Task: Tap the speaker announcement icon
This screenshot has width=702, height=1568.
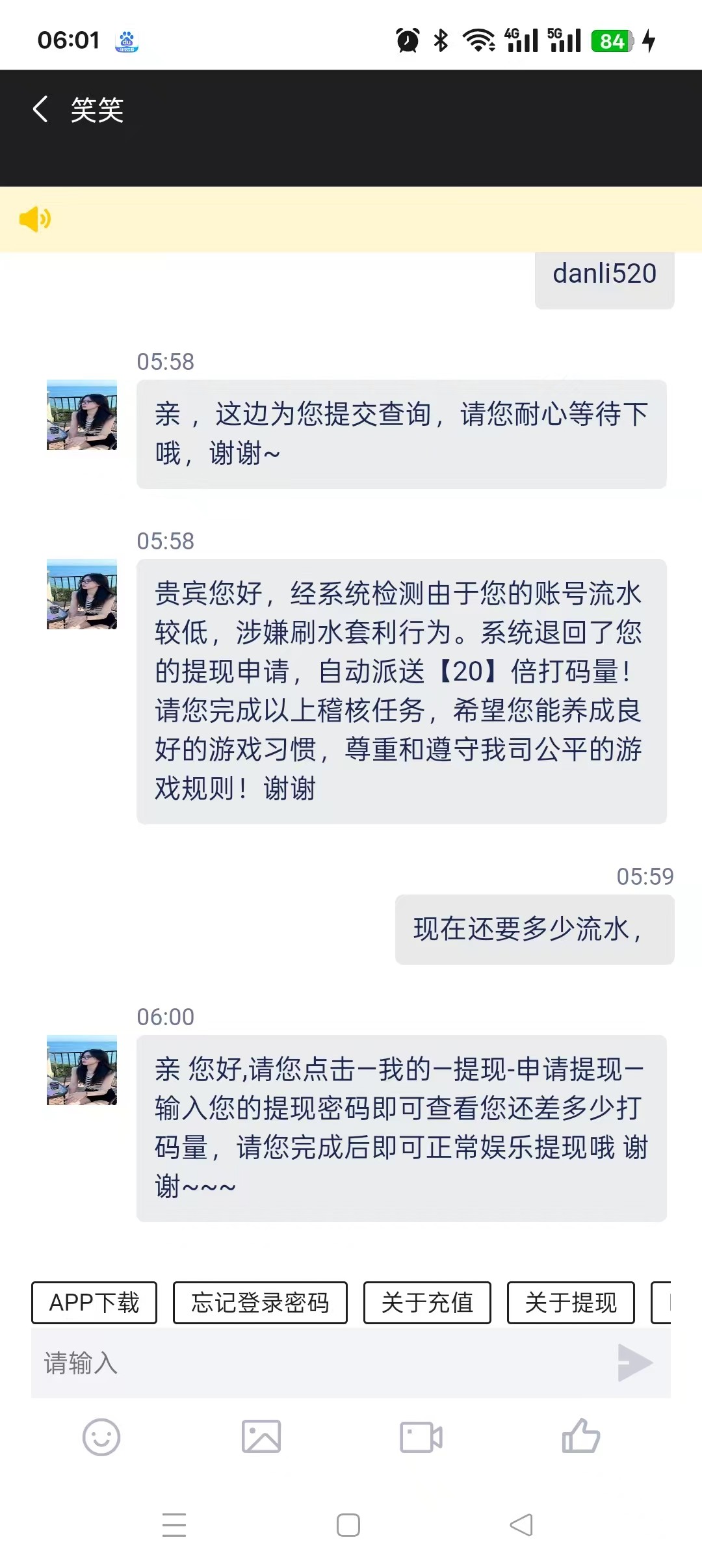Action: (35, 219)
